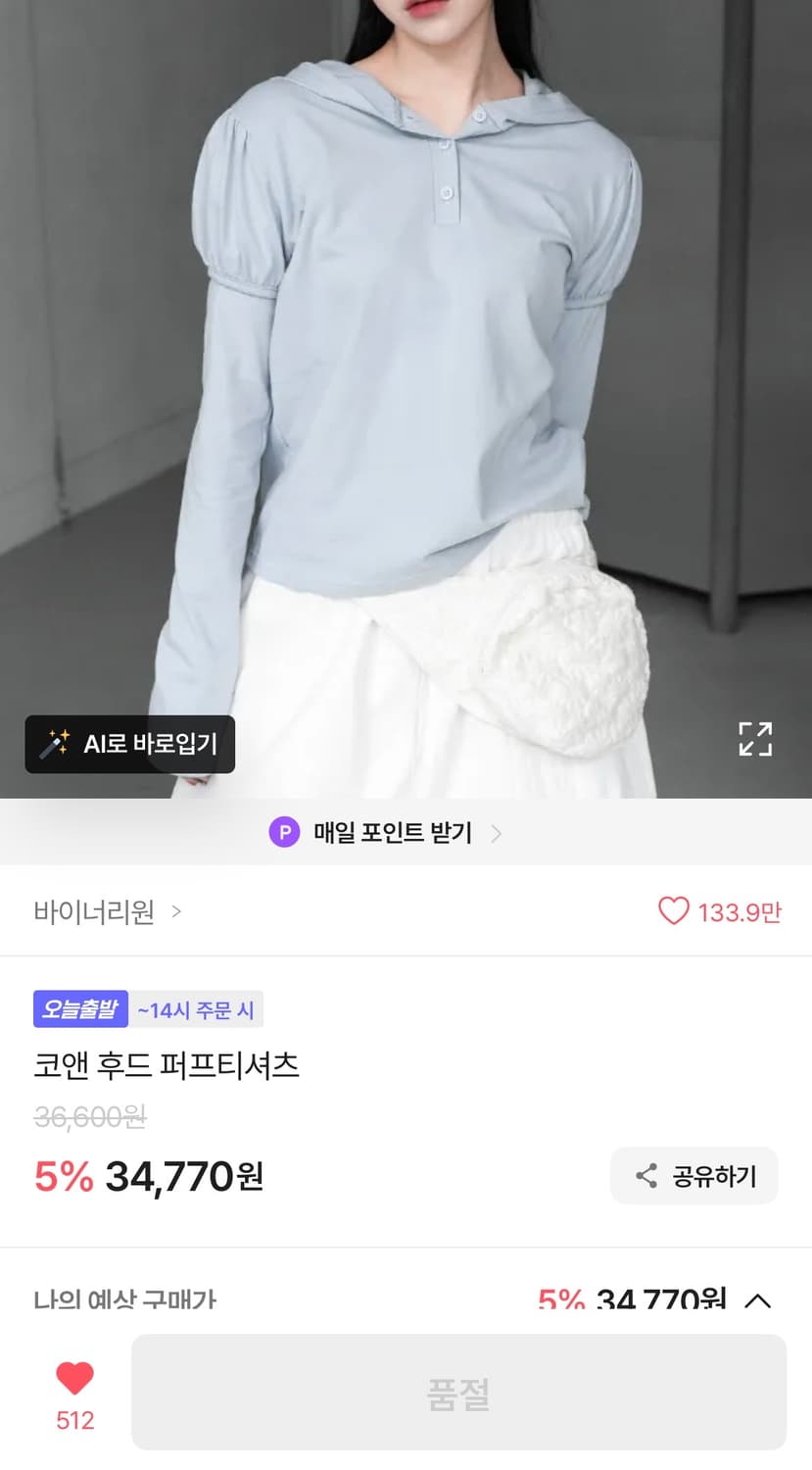The width and height of the screenshot is (812, 1470).
Task: Tap the red heart above the 512 count
Action: point(73,1375)
